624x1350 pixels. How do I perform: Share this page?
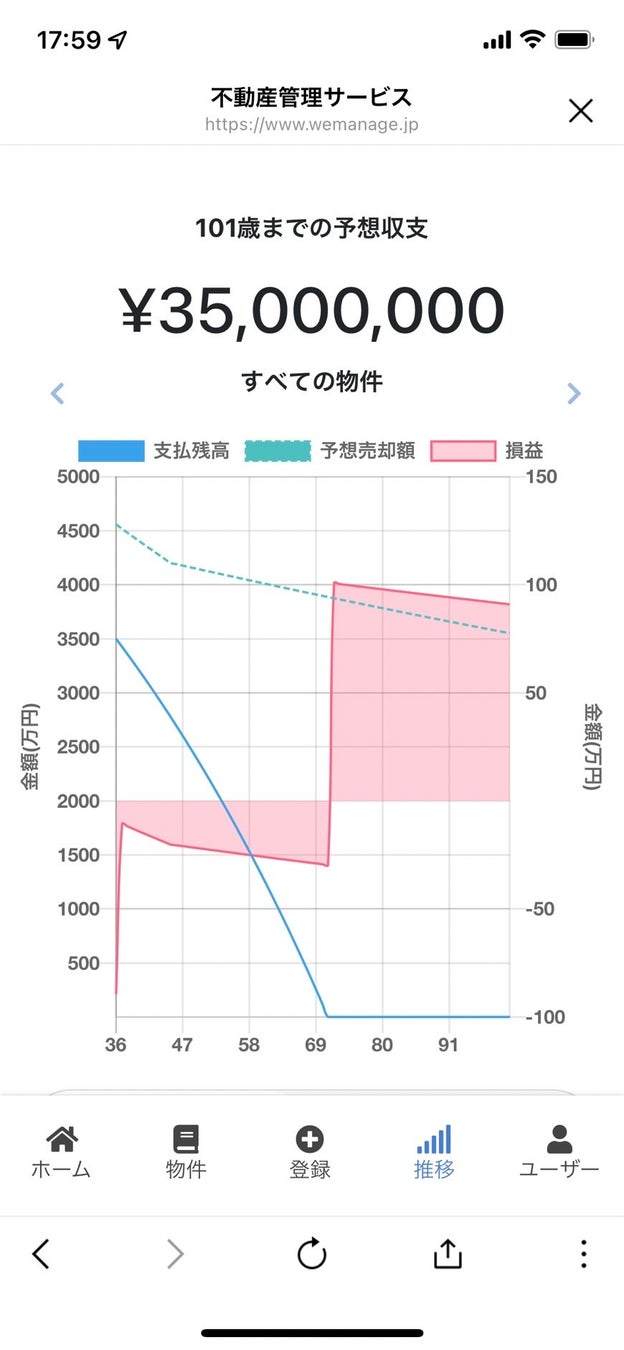(447, 1253)
